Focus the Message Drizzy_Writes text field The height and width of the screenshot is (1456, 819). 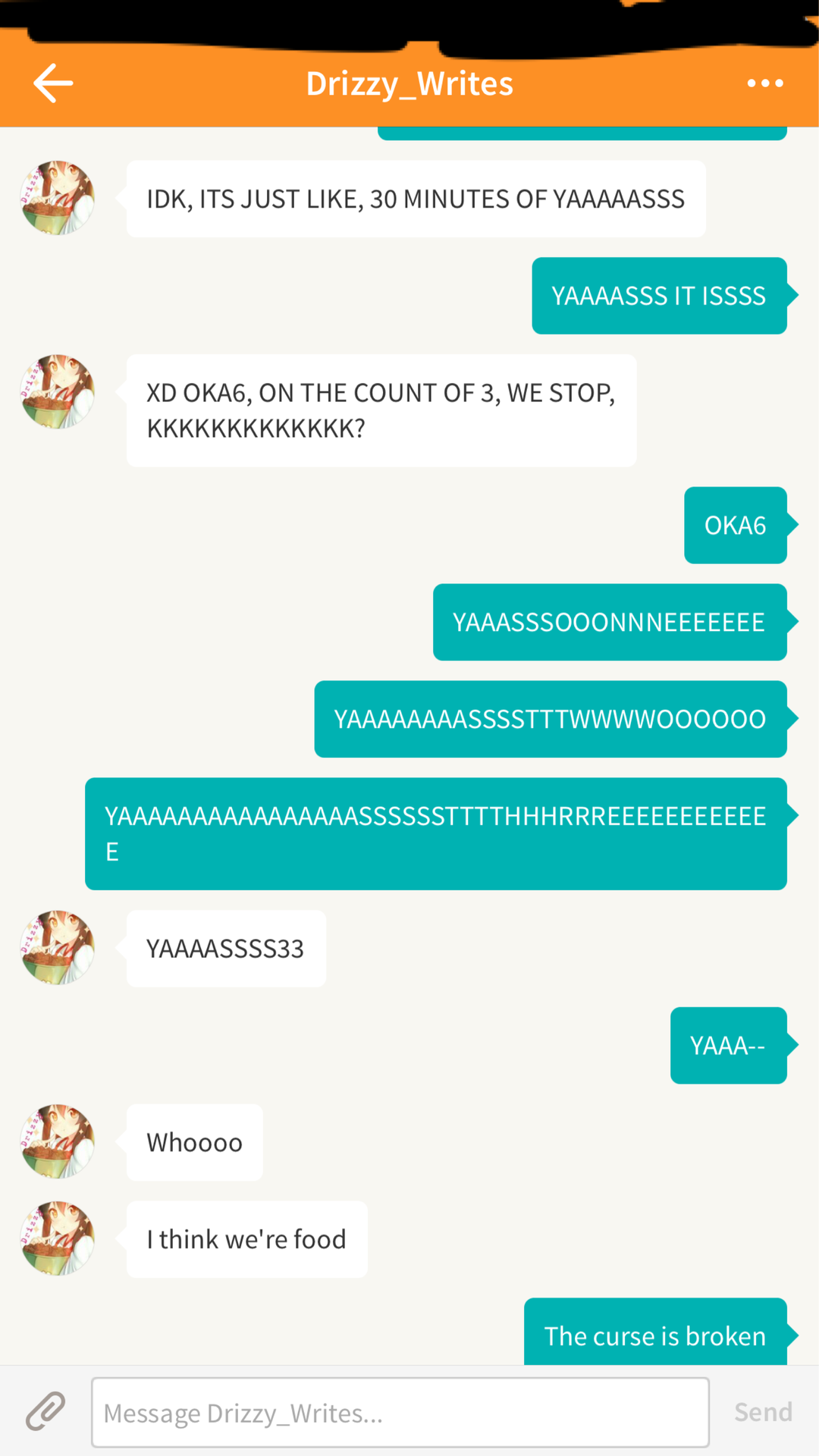tap(400, 1412)
